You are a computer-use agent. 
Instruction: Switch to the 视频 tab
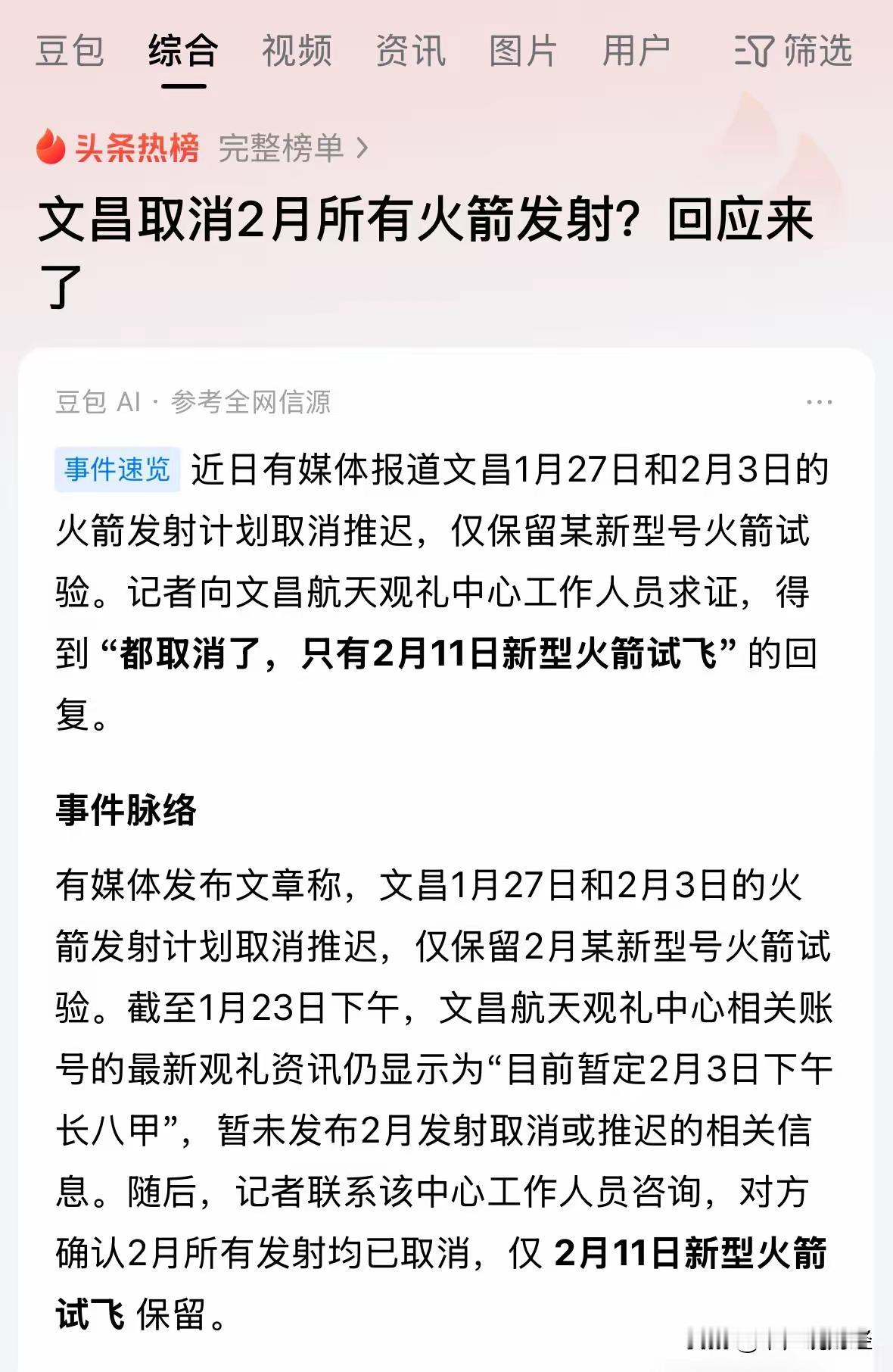(296, 53)
